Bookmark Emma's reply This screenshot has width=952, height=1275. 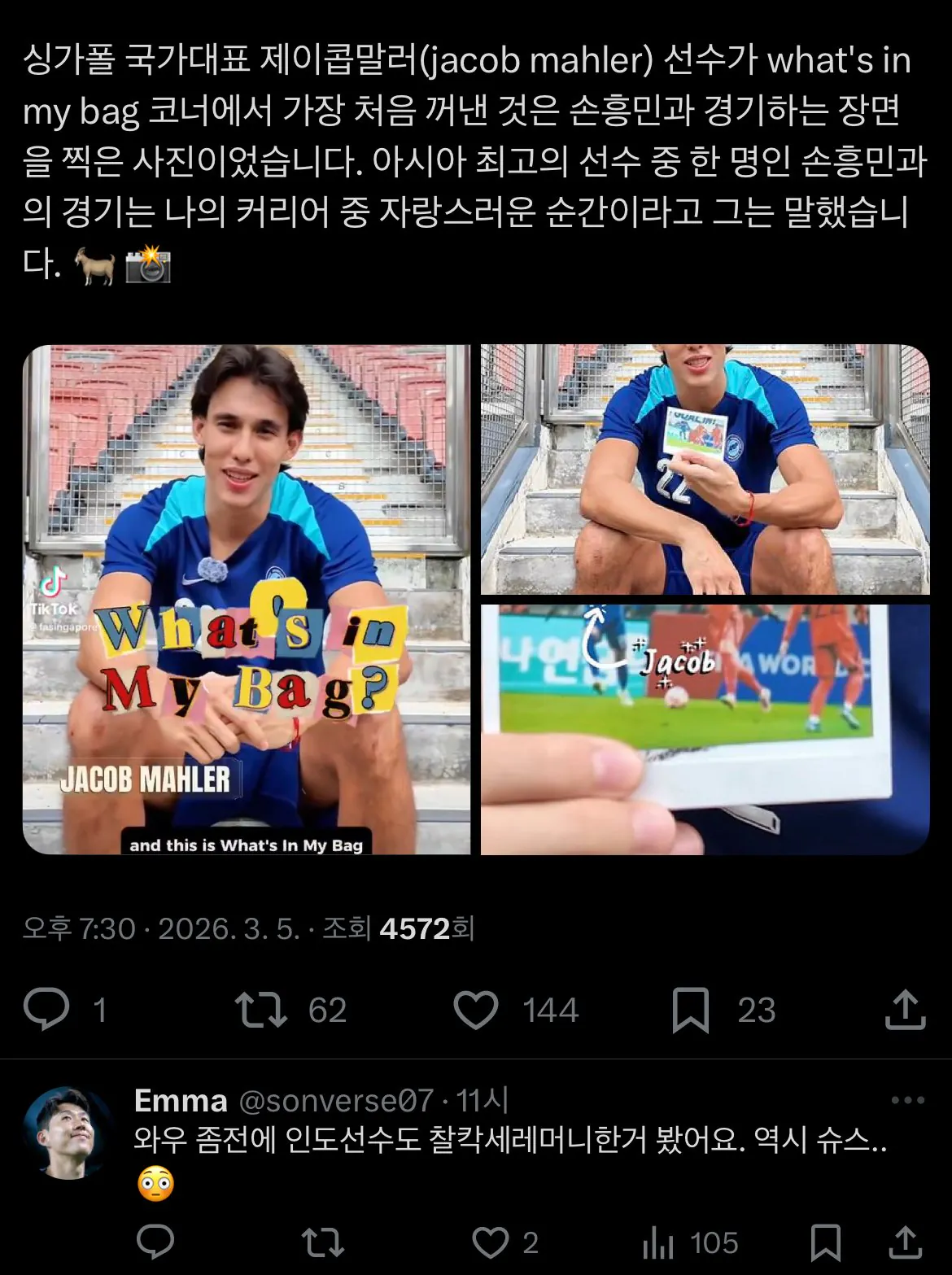point(826,1242)
